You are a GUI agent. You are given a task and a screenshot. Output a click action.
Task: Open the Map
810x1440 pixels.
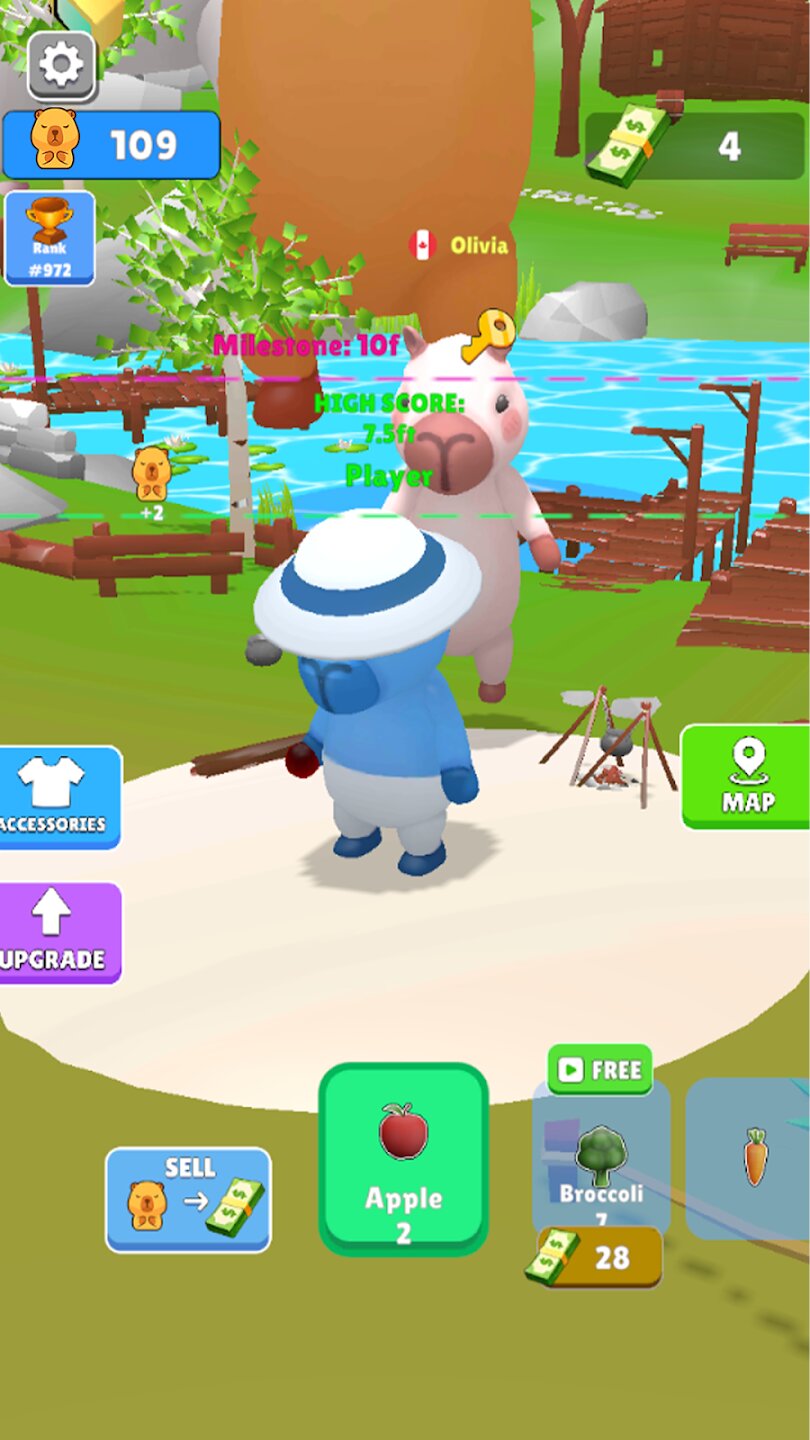click(x=747, y=776)
